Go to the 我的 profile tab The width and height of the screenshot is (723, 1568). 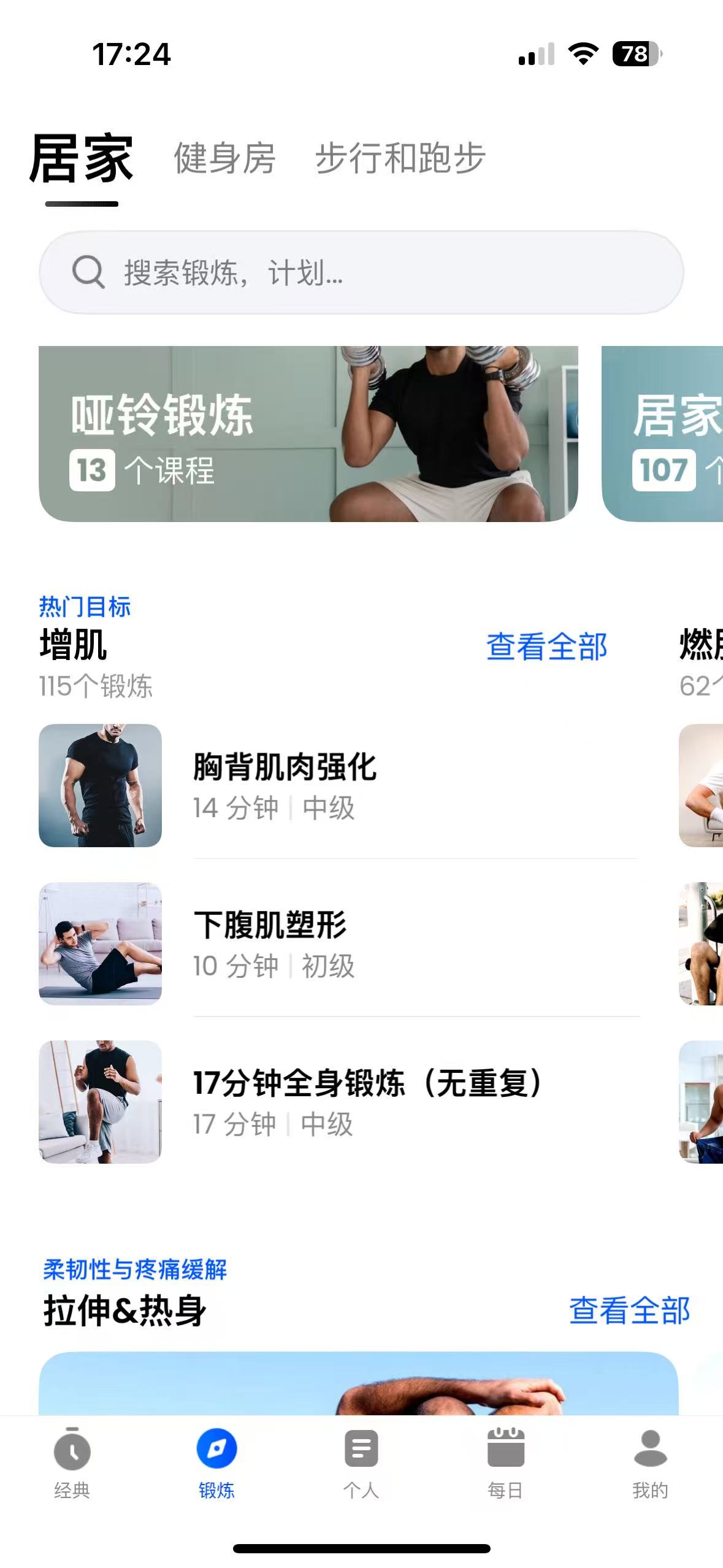click(x=650, y=1462)
